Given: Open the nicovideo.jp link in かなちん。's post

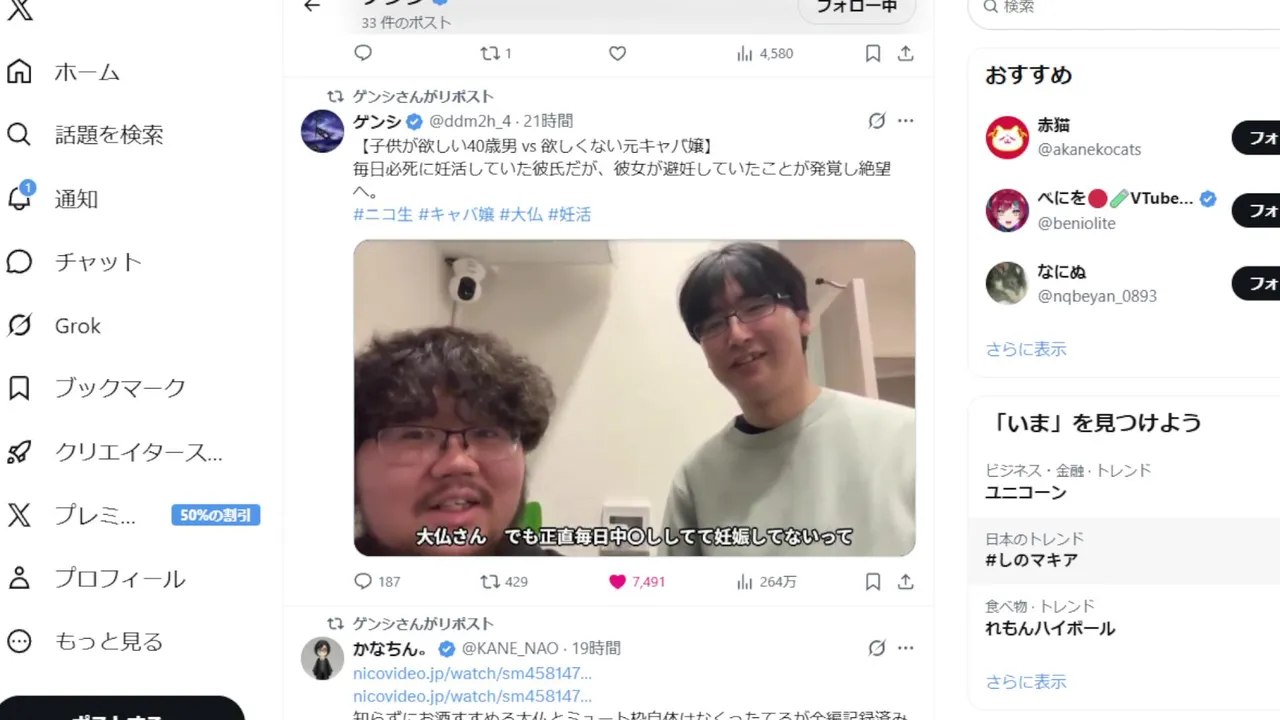Looking at the screenshot, I should 472,673.
